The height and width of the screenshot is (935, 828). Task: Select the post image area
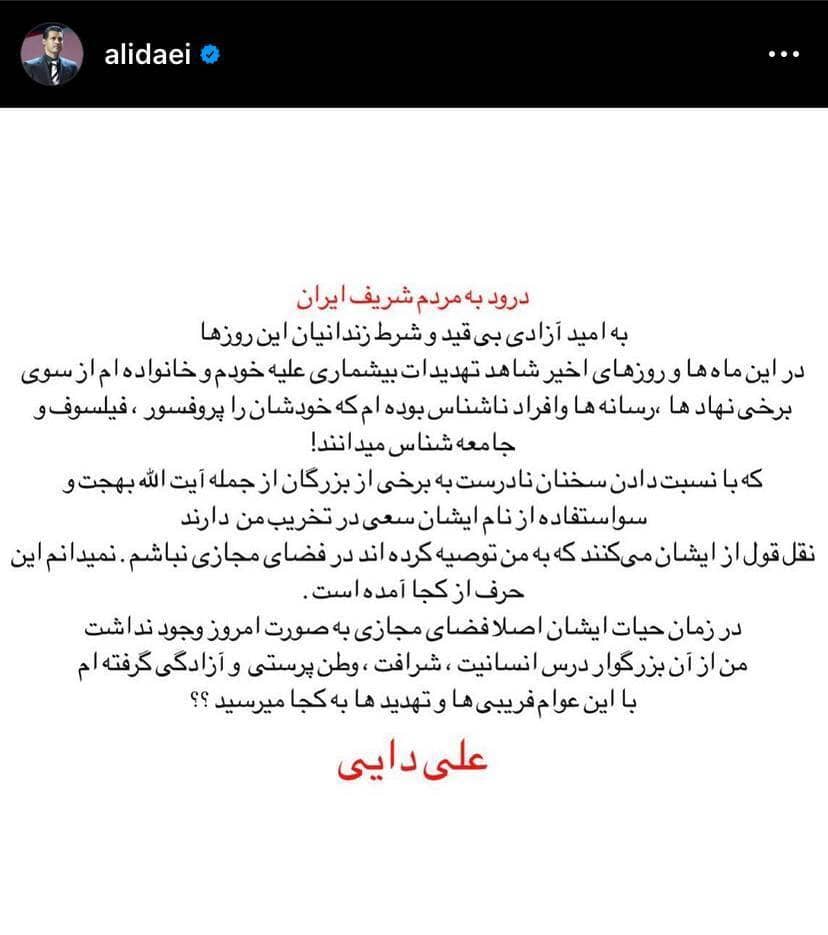tap(414, 500)
